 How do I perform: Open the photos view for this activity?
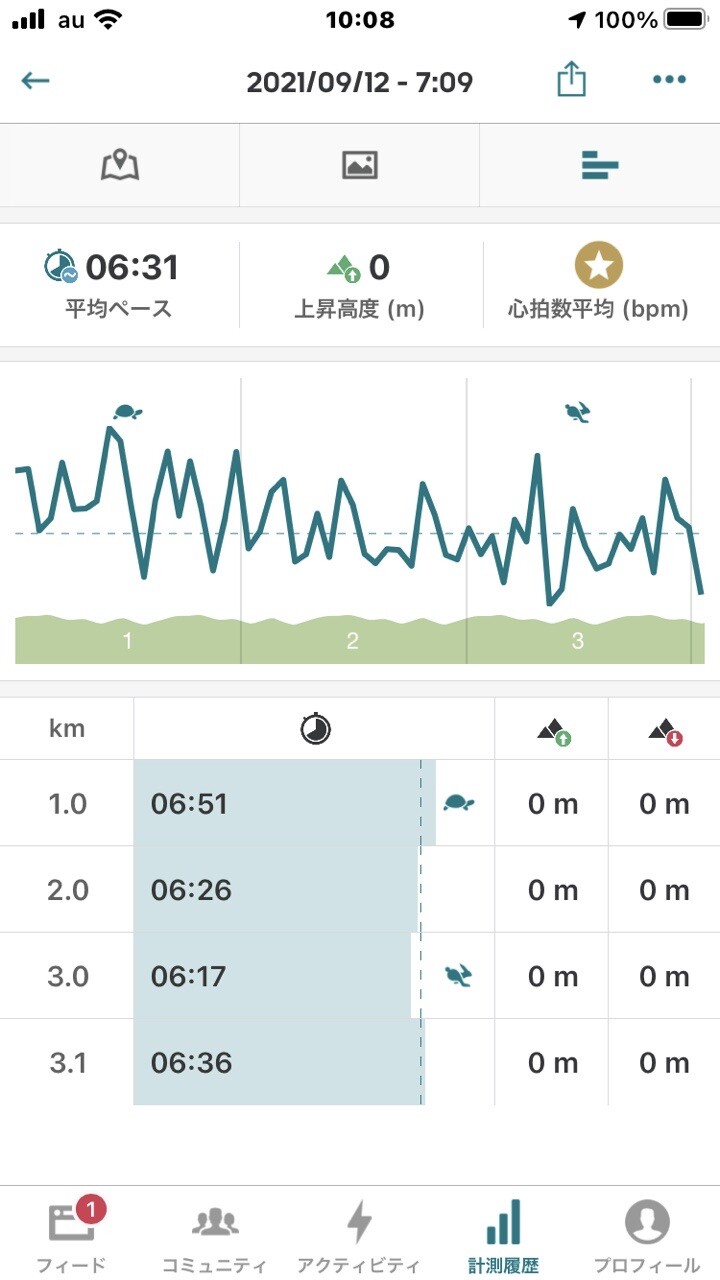pos(359,166)
